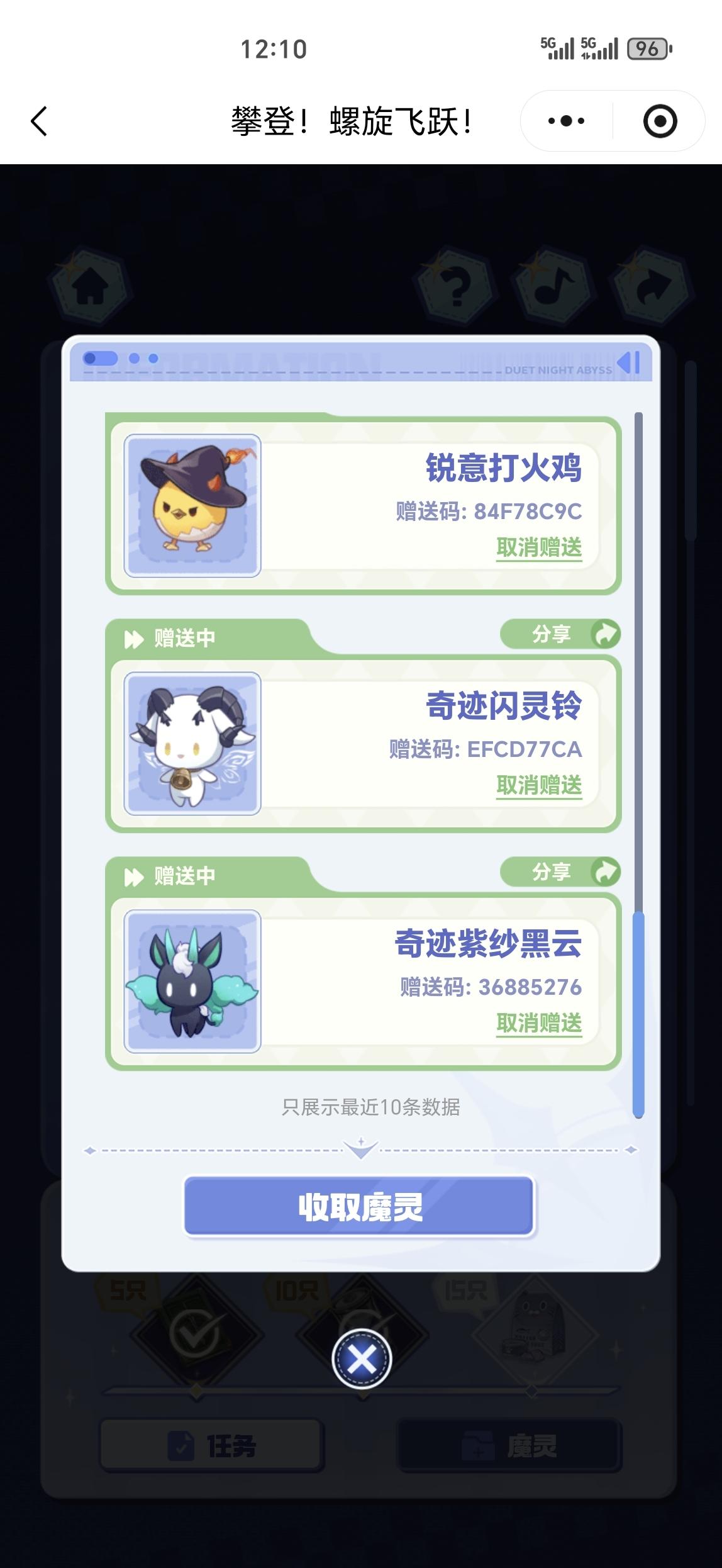Cancel gifting for 奇迹紫纱黑云
The width and height of the screenshot is (722, 1568).
[x=539, y=1023]
